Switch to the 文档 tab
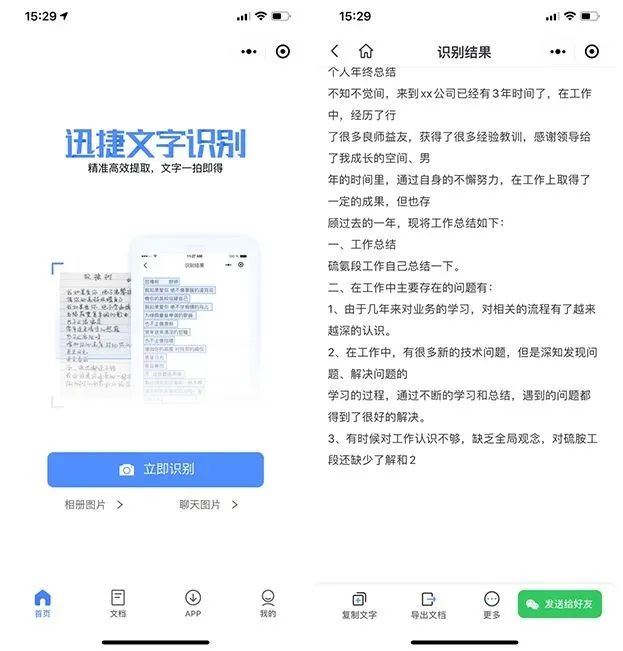 tap(118, 603)
